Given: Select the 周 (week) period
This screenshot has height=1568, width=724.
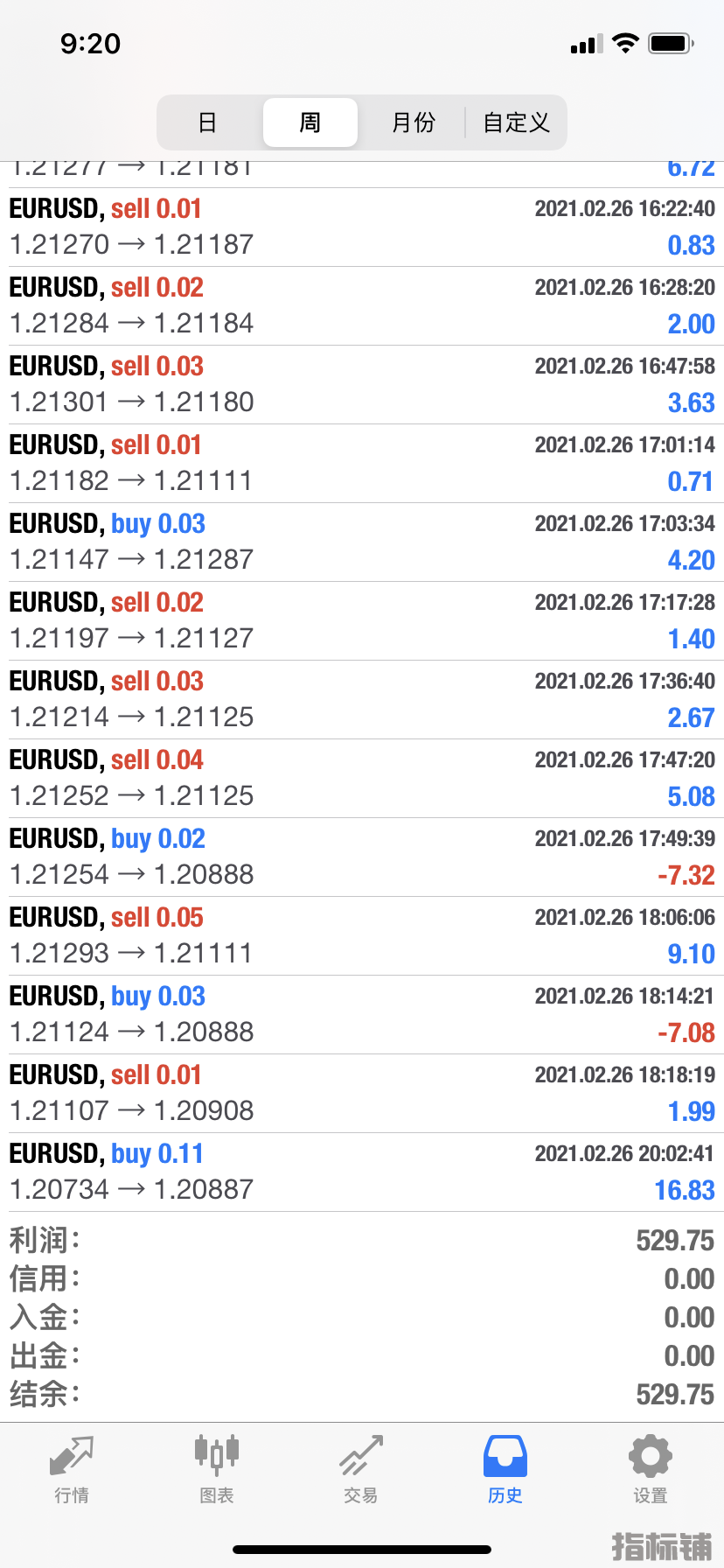Looking at the screenshot, I should (310, 122).
